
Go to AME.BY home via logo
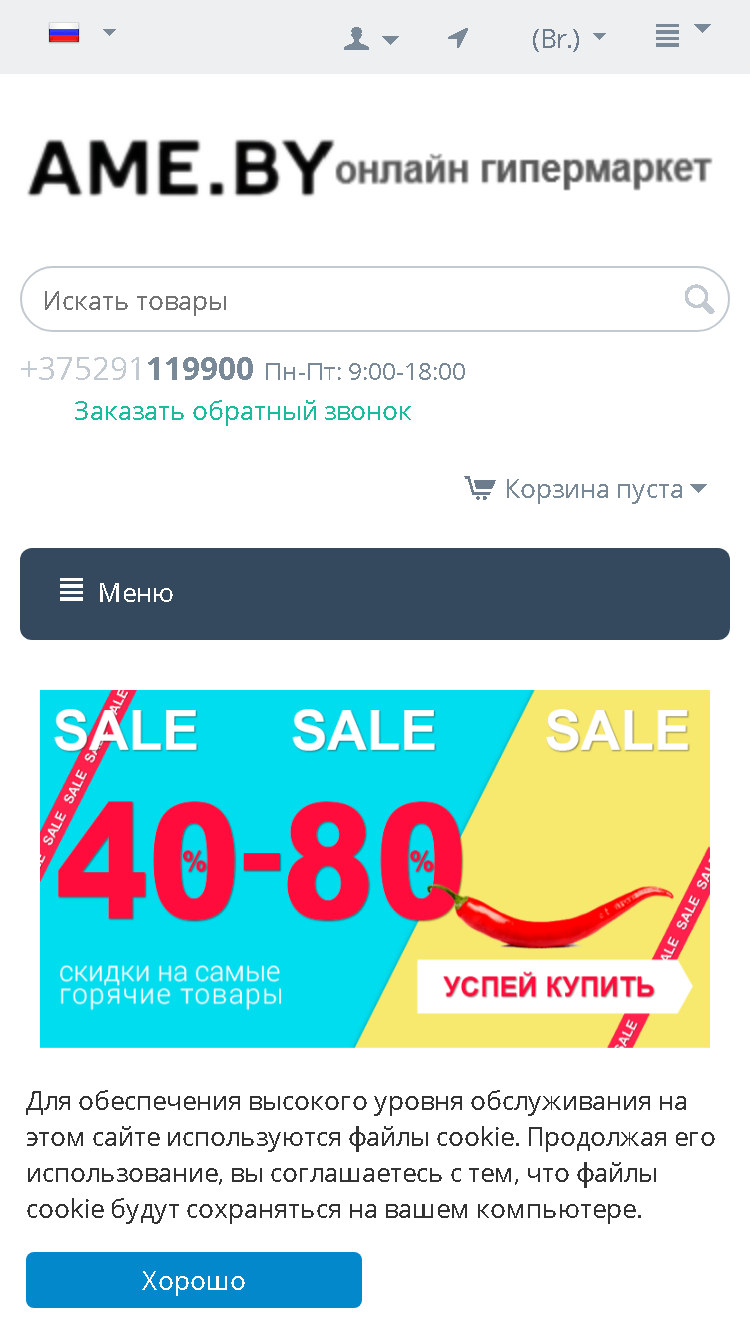[x=370, y=169]
